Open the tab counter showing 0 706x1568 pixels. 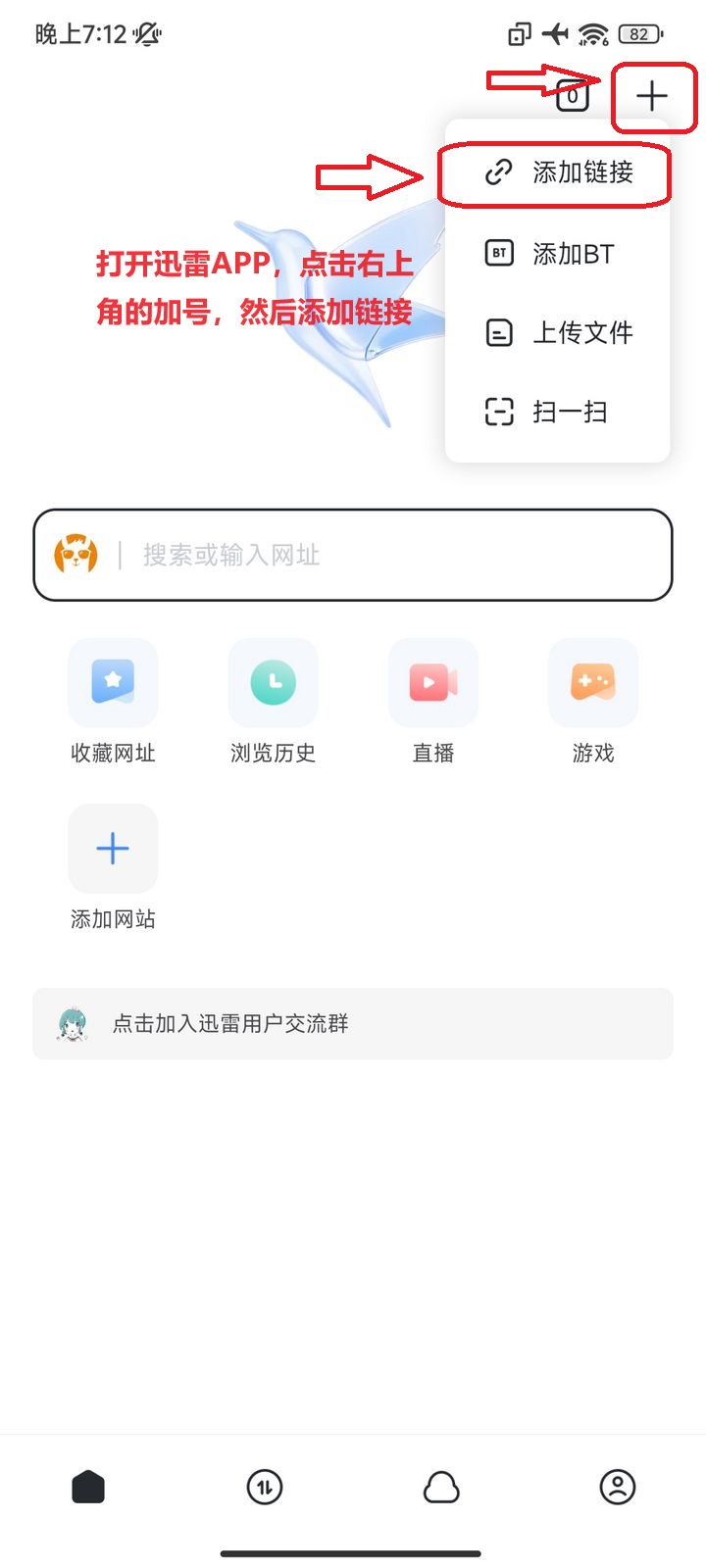573,96
